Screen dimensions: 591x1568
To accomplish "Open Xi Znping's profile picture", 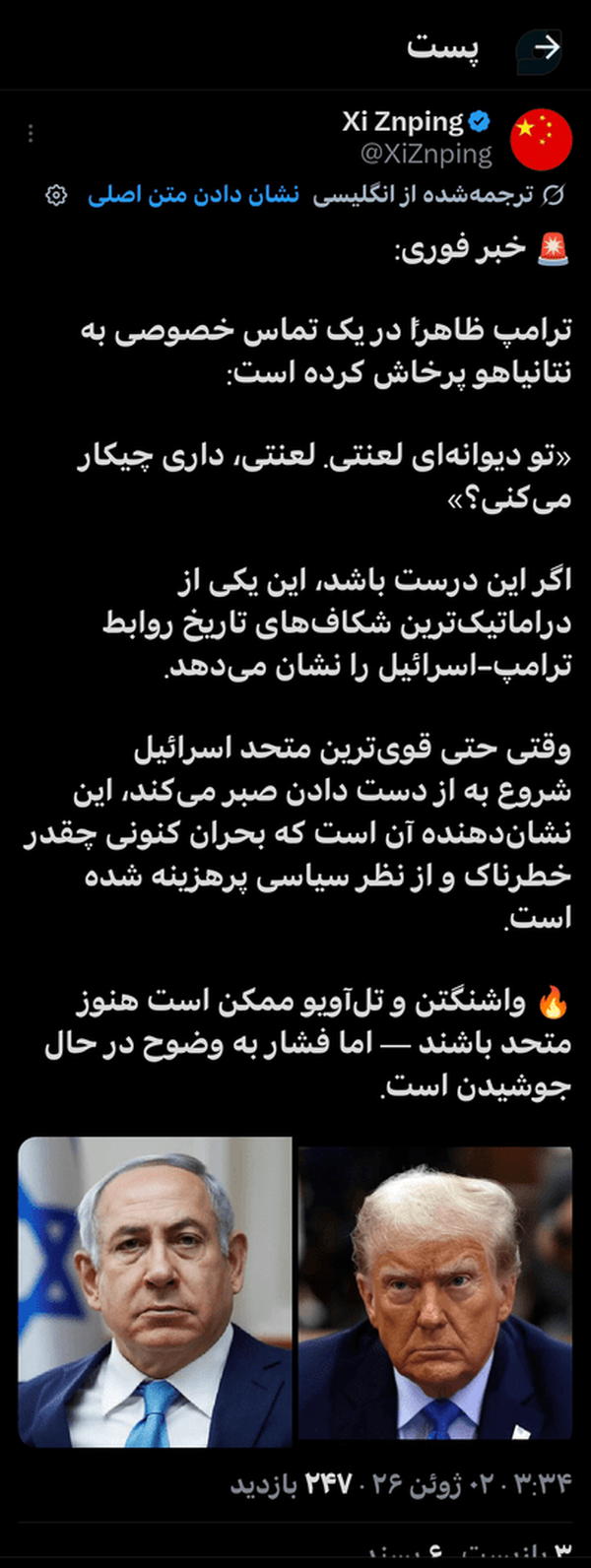I will [541, 138].
